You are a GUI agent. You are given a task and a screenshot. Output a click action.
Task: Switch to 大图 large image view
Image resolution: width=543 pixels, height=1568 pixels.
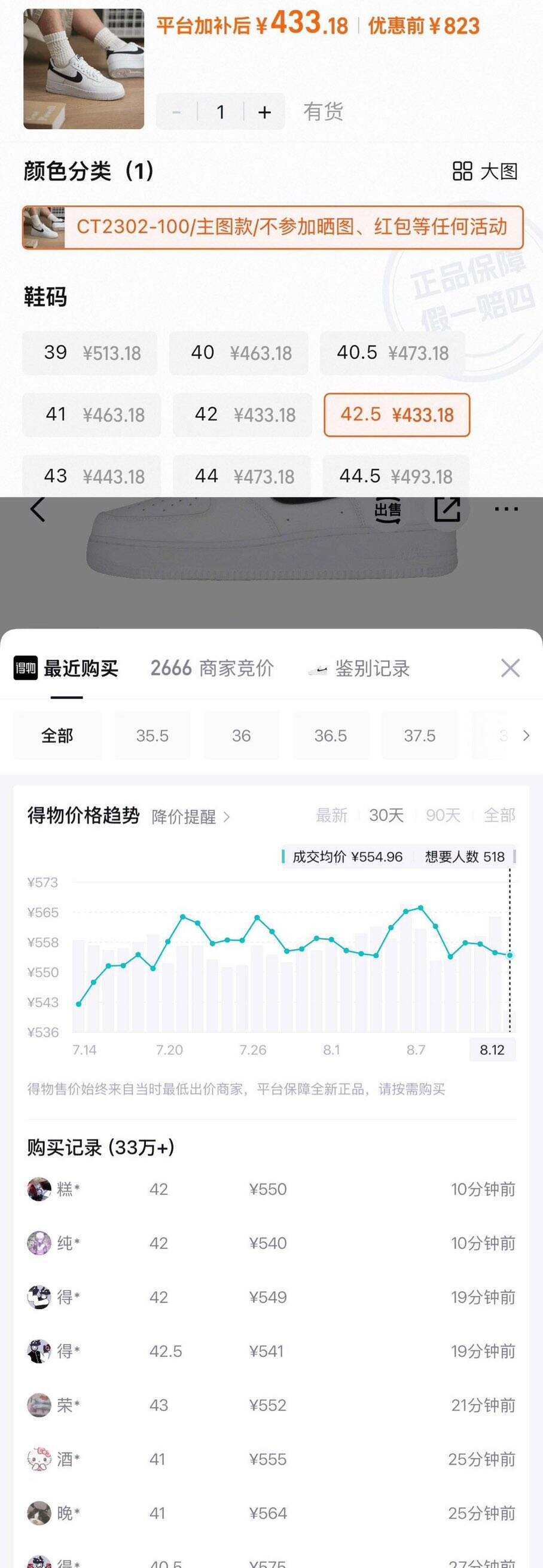485,172
